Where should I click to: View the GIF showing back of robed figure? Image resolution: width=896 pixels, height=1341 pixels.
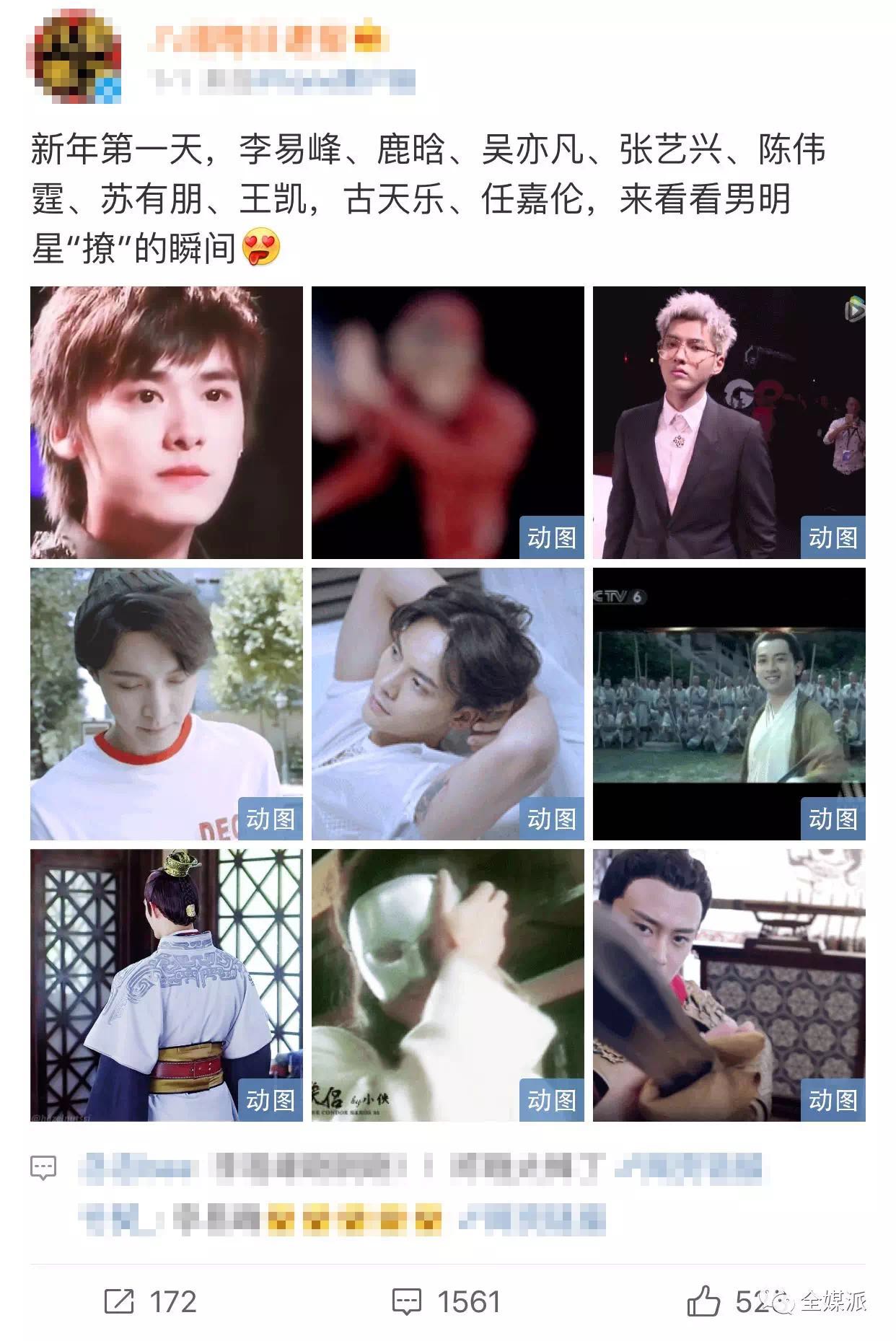point(167,985)
